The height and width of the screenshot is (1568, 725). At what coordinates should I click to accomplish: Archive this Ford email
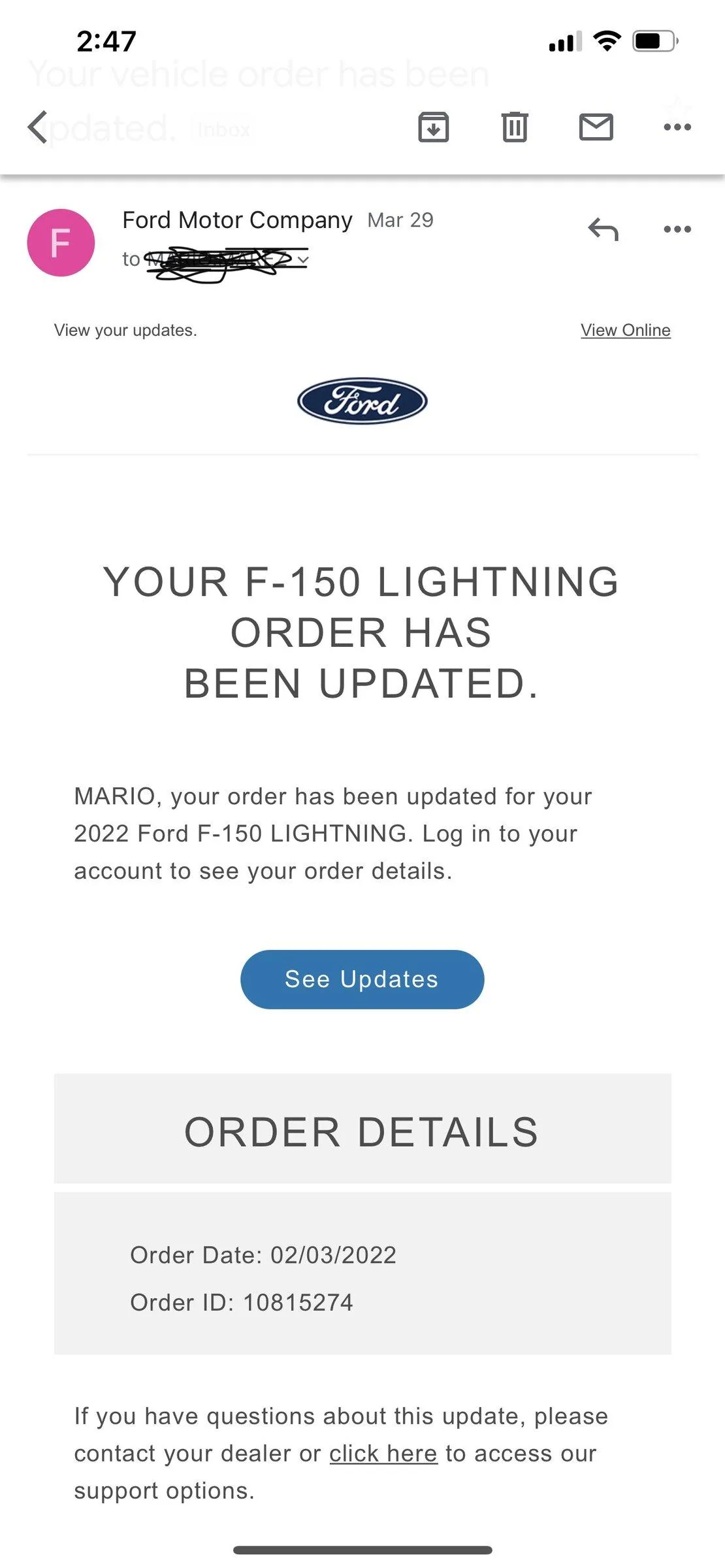[x=433, y=127]
